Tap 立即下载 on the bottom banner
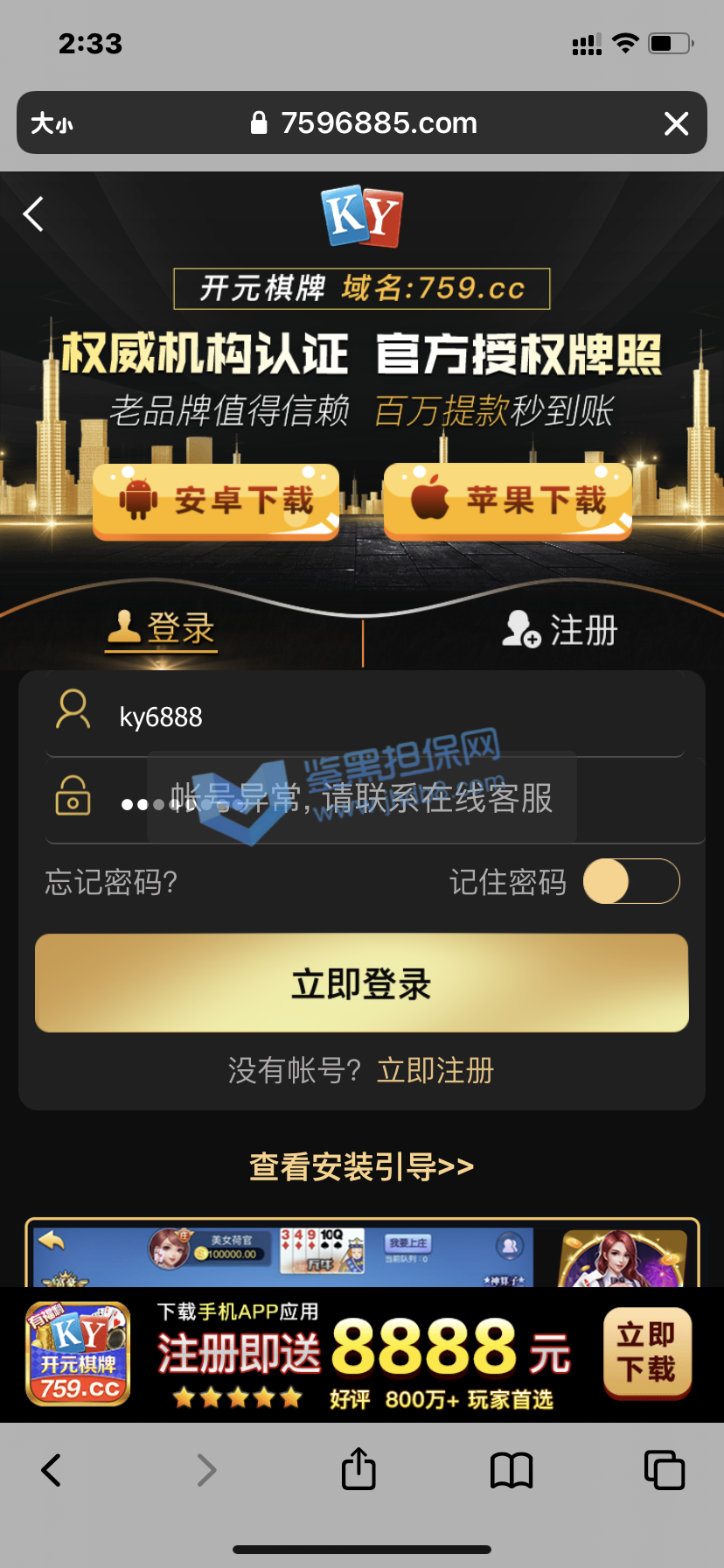Screen dimensions: 724x1568 (647, 1352)
